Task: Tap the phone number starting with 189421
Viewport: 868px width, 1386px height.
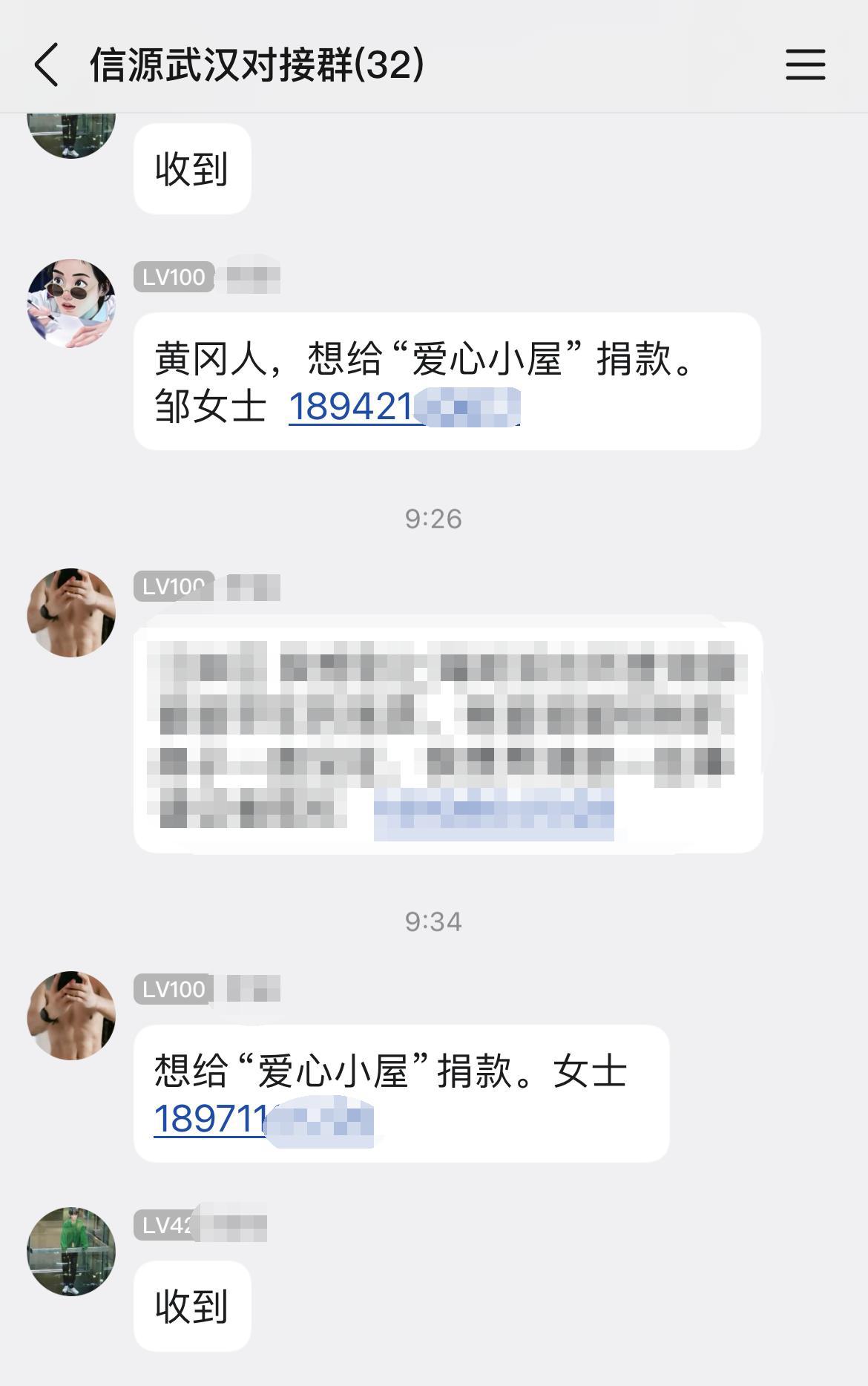Action: point(404,407)
